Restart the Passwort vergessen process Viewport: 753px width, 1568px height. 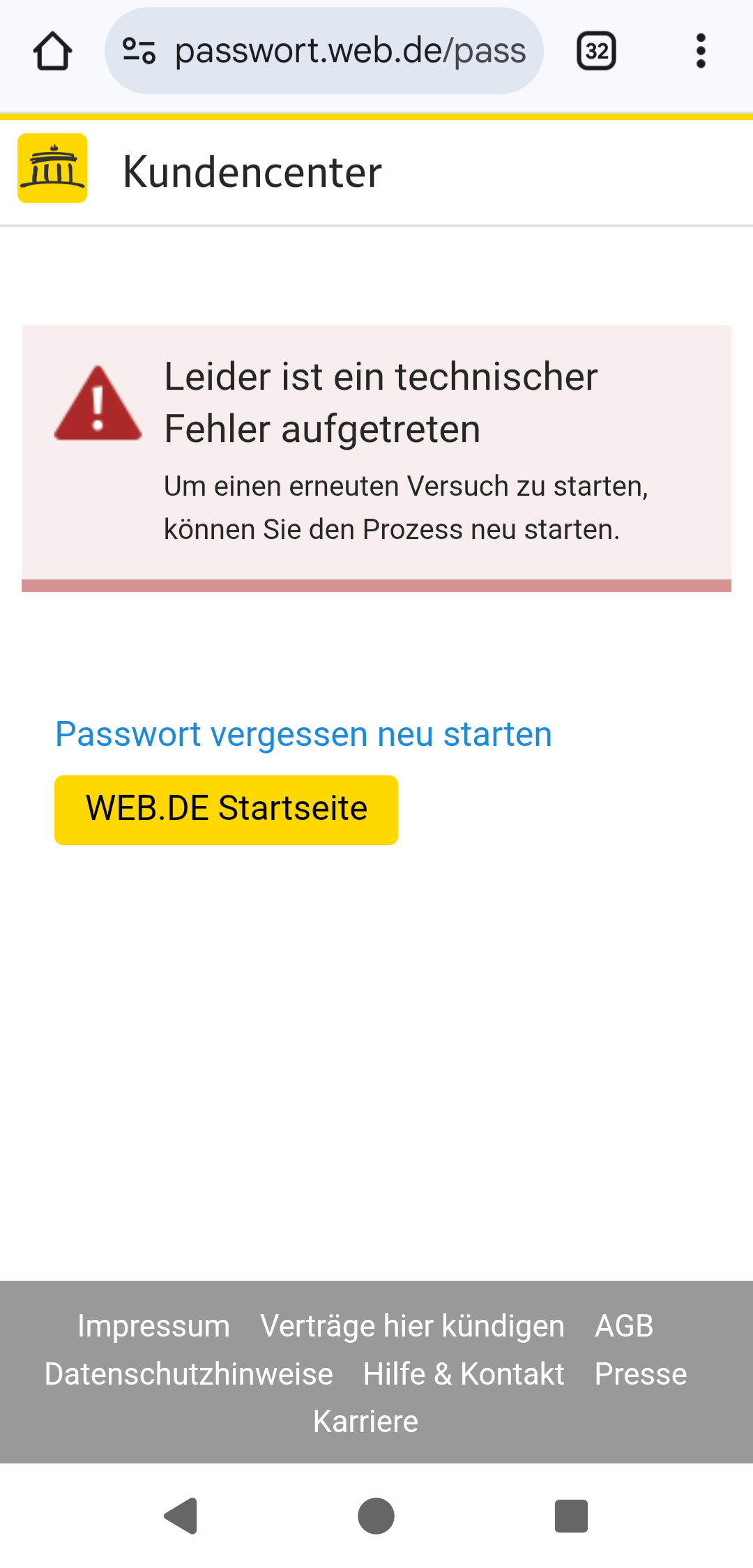(303, 734)
